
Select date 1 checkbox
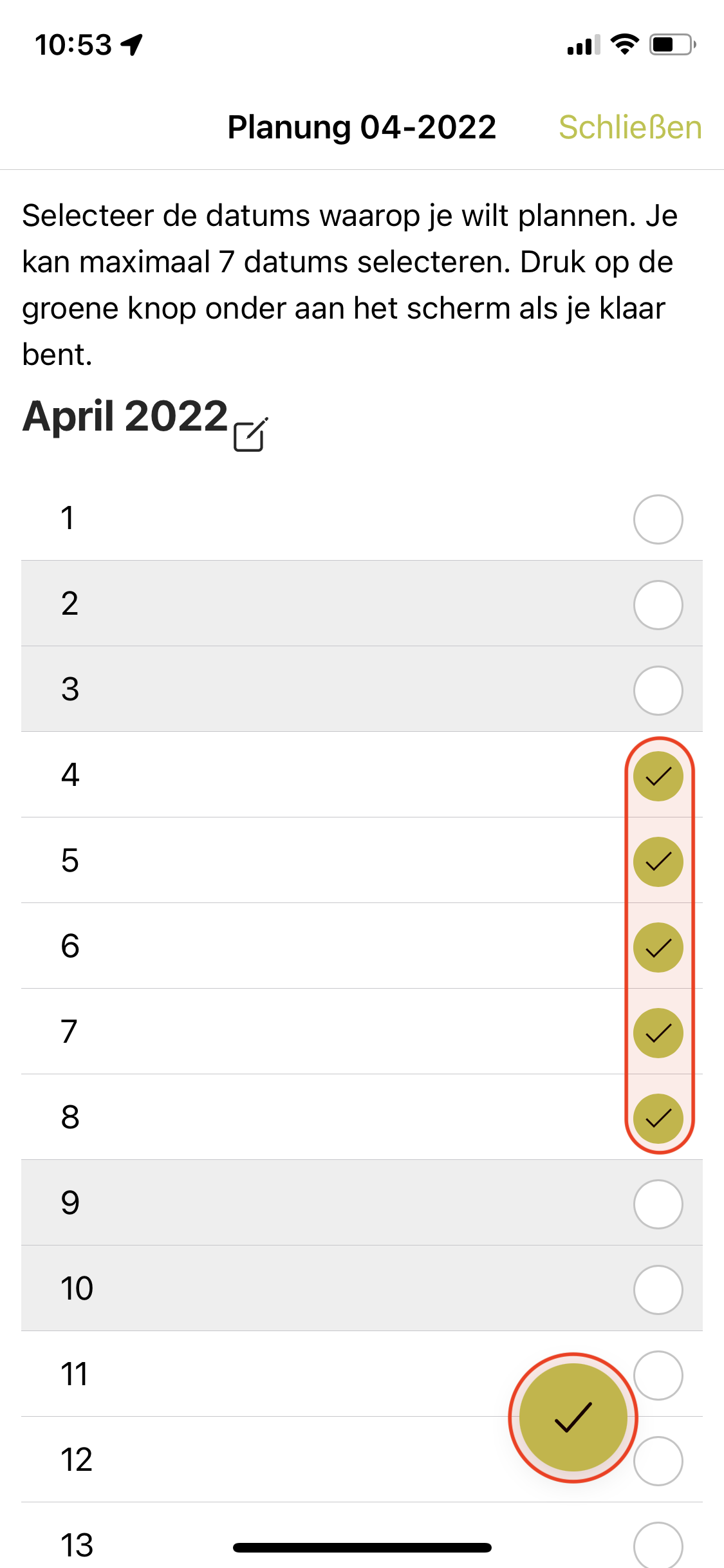[658, 519]
